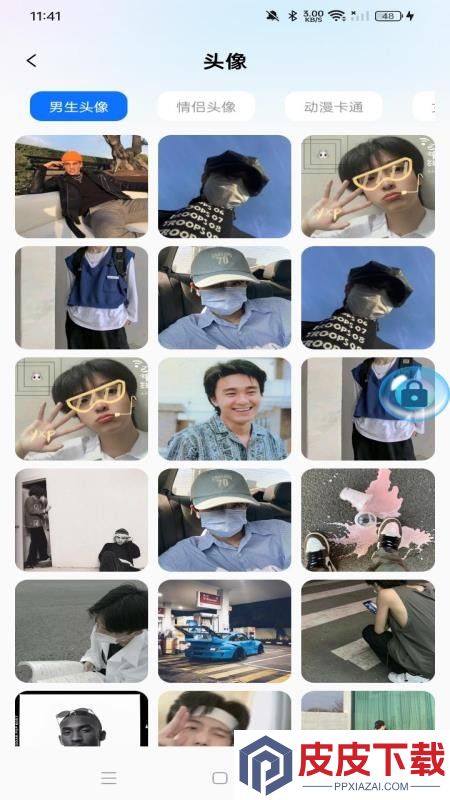
Task: Open the avatar with the orange beanie
Action: [82, 186]
